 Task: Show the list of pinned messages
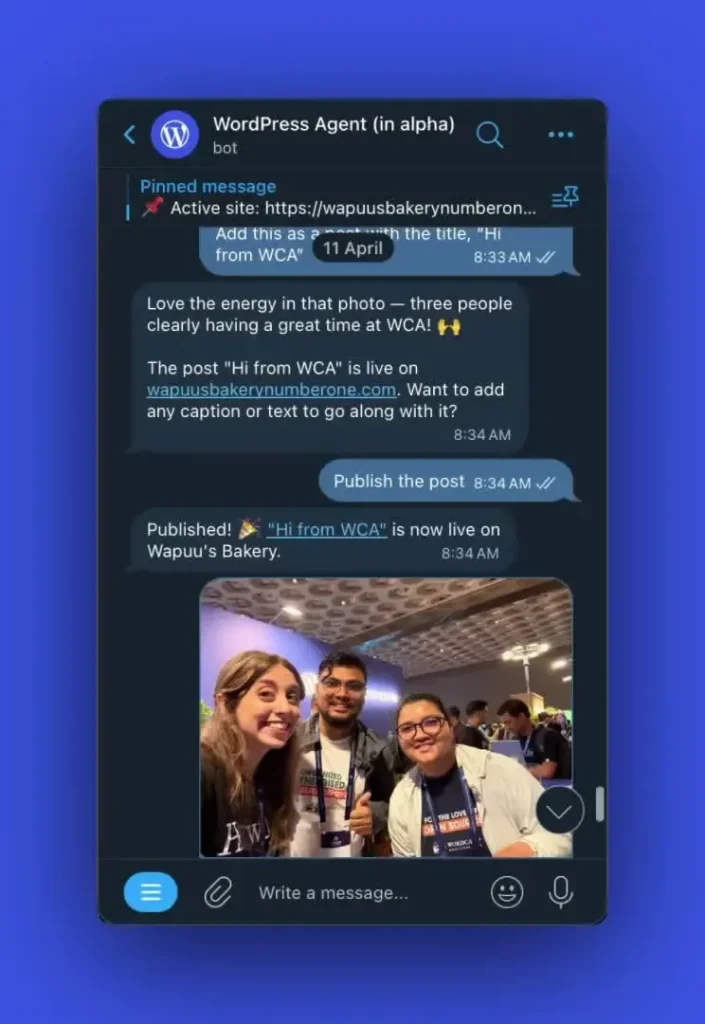pyautogui.click(x=565, y=198)
